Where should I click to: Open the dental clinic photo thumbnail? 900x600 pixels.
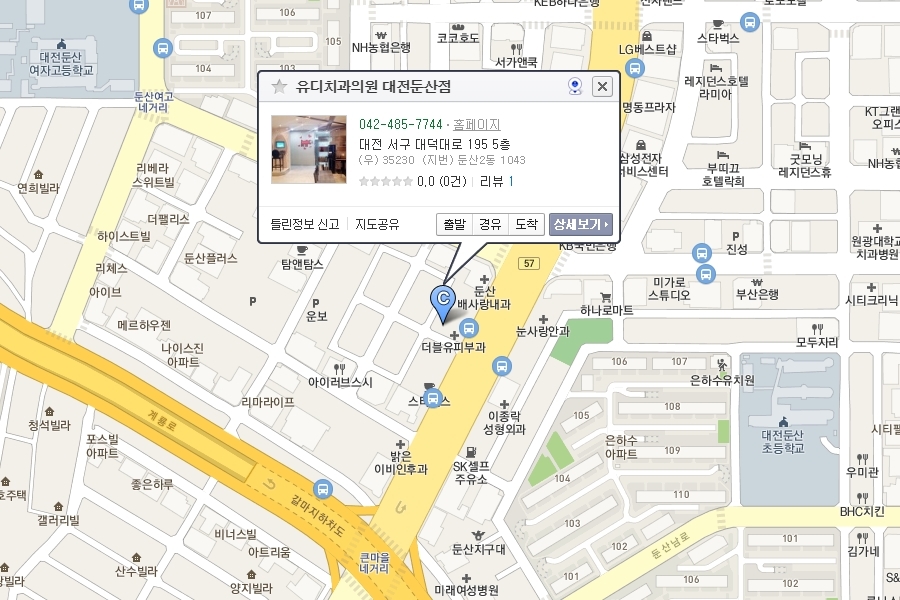[x=309, y=149]
